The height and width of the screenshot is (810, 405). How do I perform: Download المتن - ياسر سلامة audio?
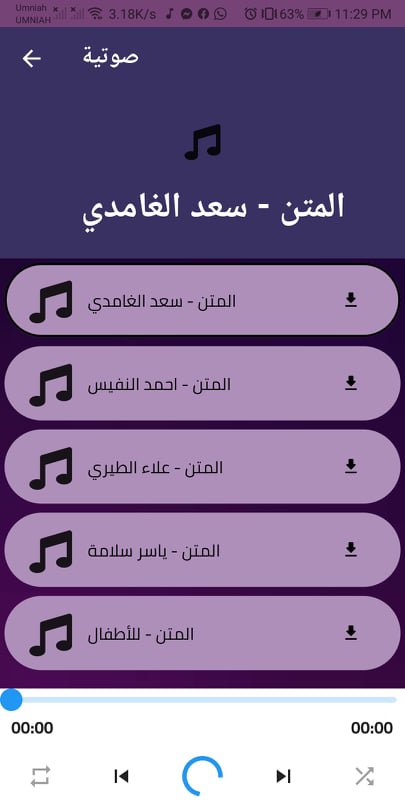(351, 550)
